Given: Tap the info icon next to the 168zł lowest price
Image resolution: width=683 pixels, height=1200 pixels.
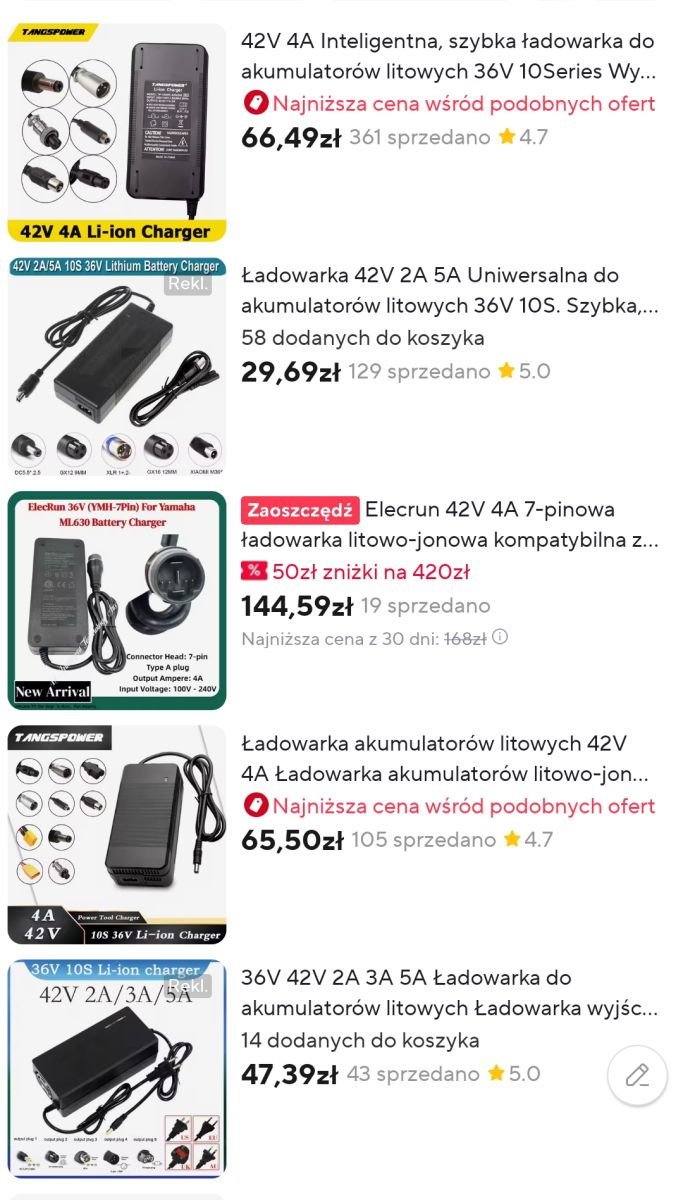Looking at the screenshot, I should [500, 637].
